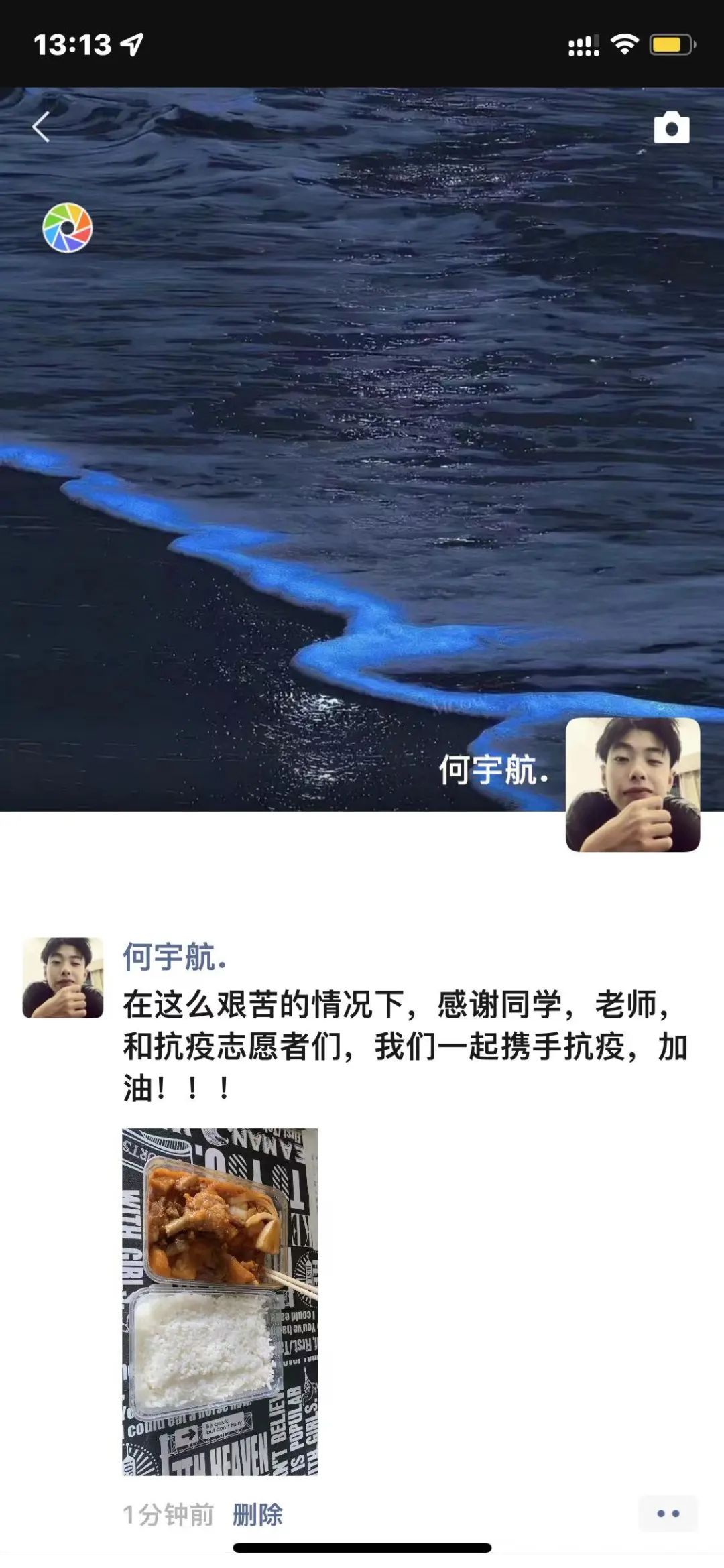Viewport: 724px width, 1568px height.
Task: Open the two-dot like and comment menu
Action: click(668, 1514)
